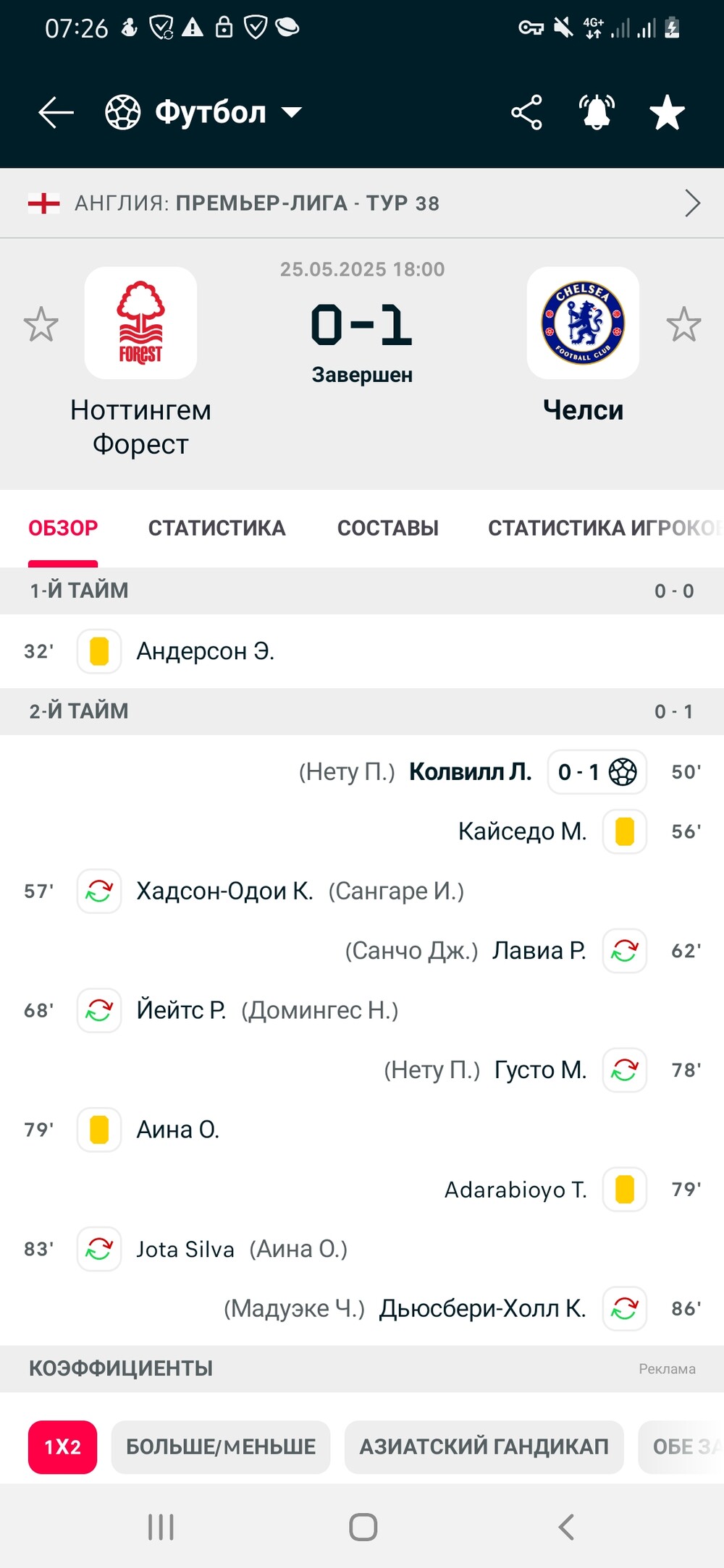The image size is (724, 1568).
Task: Open the Статистика игроков tab
Action: pos(605,528)
